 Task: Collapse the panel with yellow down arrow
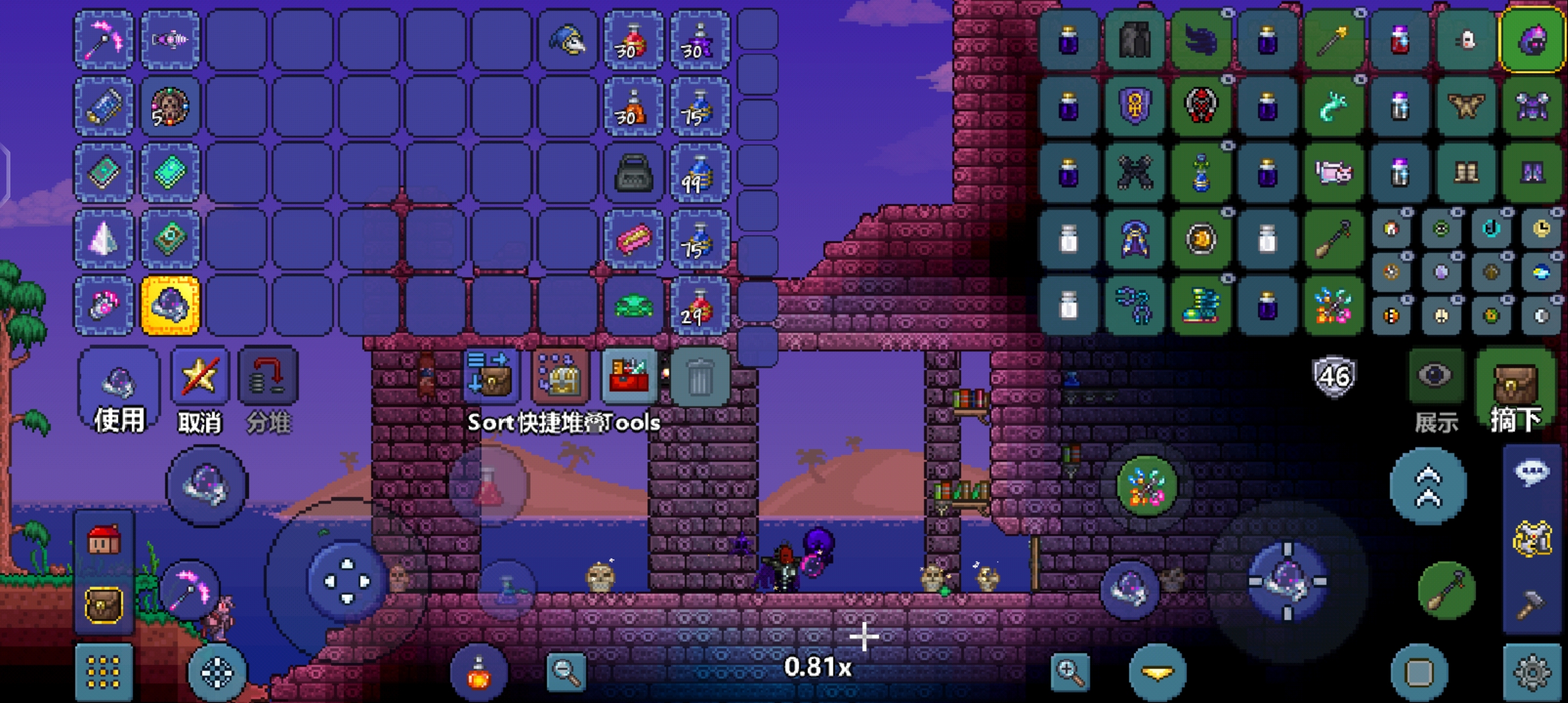1157,673
